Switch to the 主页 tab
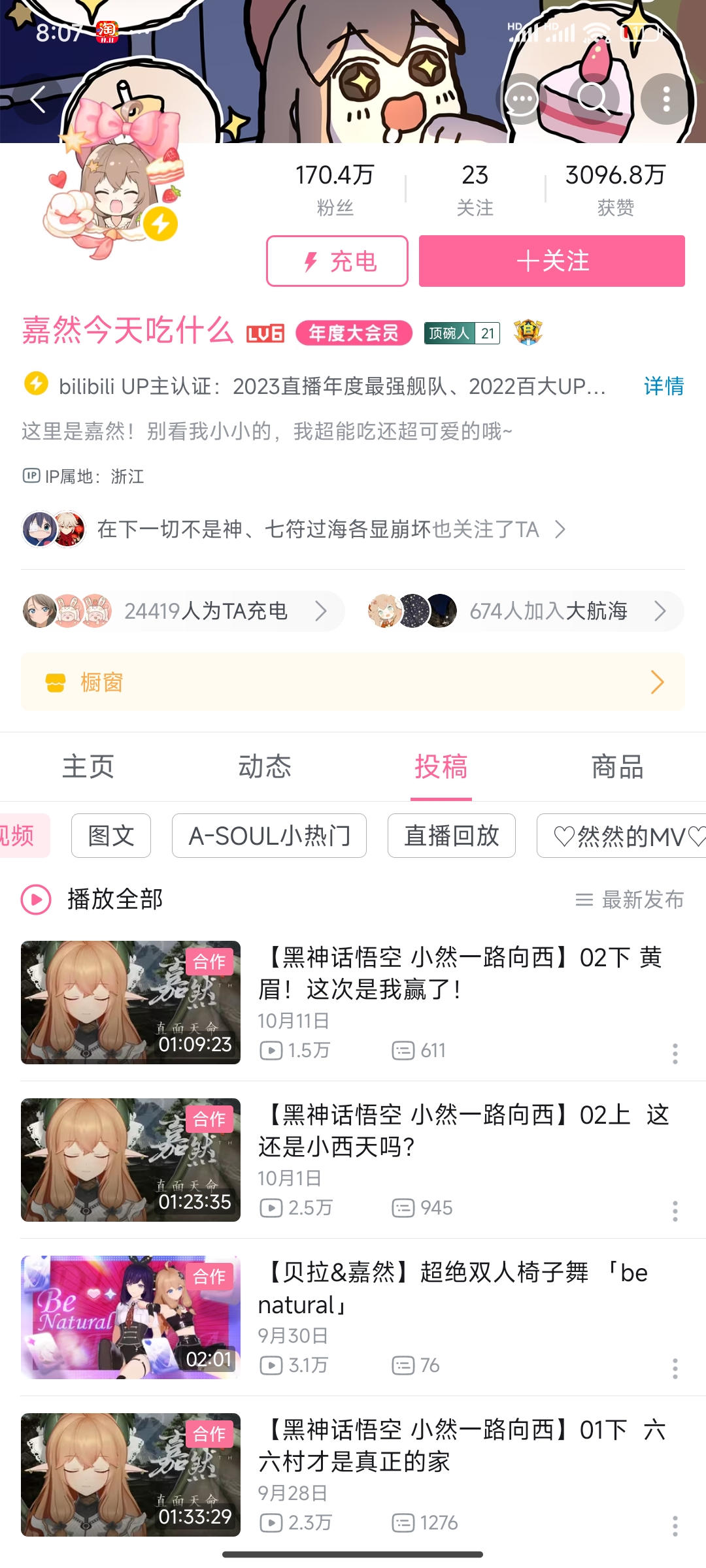The width and height of the screenshot is (706, 1568). pyautogui.click(x=88, y=767)
